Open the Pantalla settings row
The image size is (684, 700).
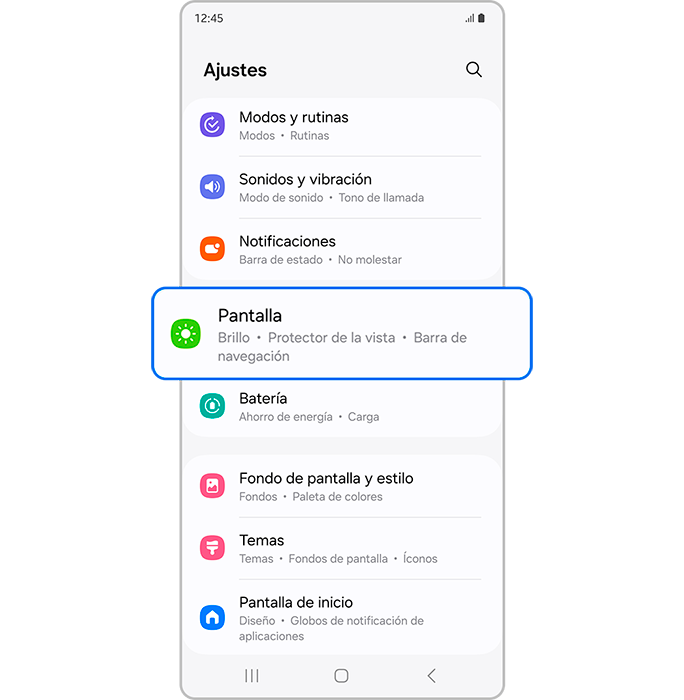point(340,334)
